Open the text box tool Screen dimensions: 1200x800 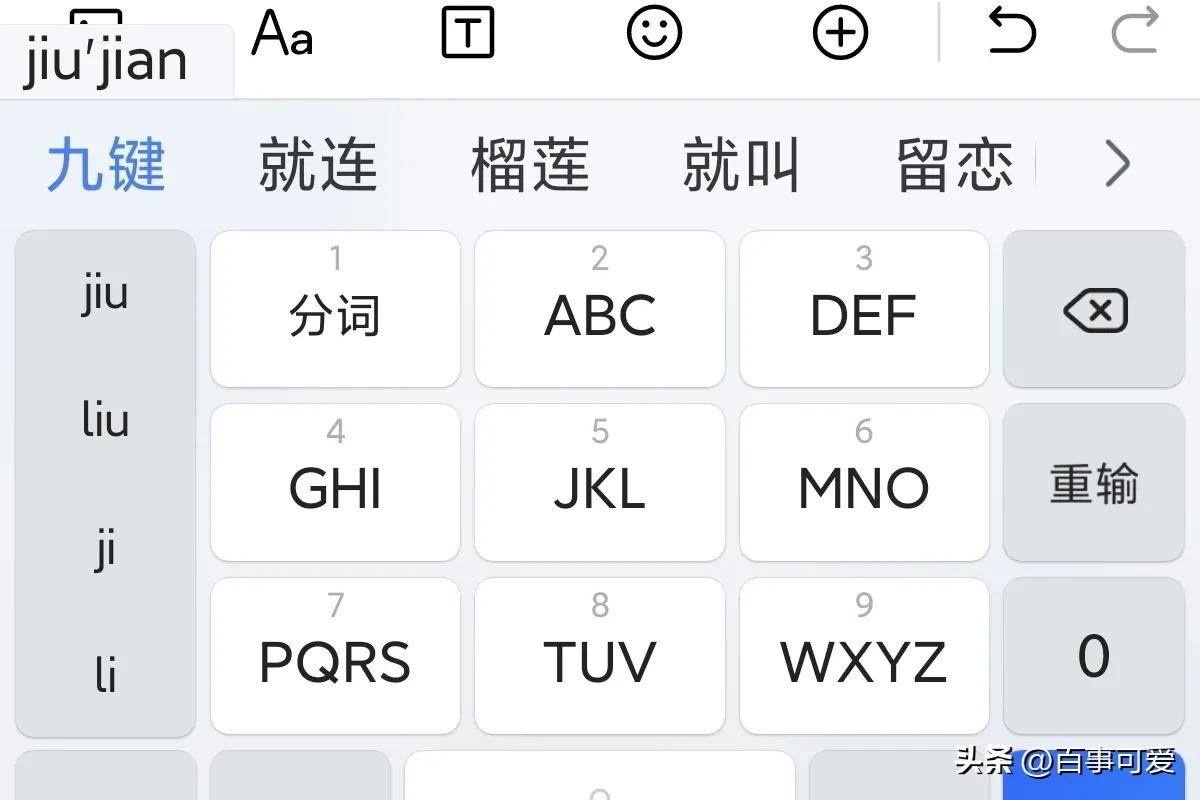coord(467,34)
